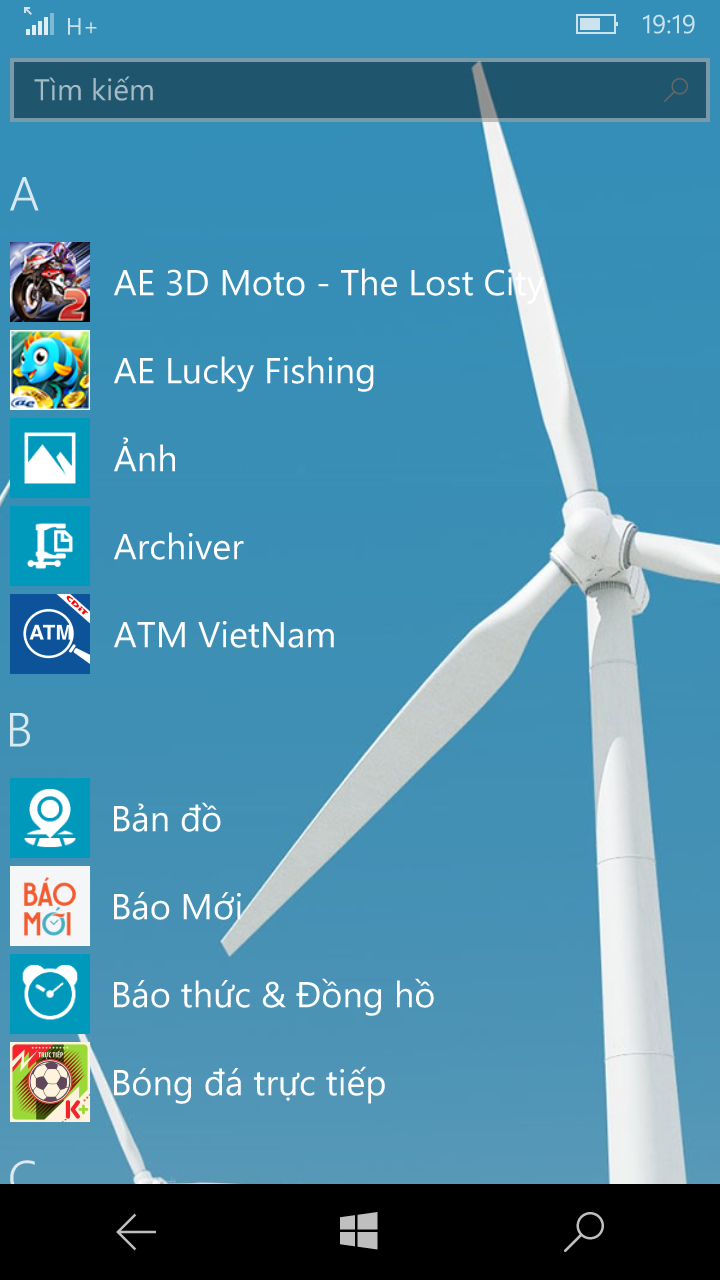Screen dimensions: 720x1280
Task: Open Bản đồ maps app
Action: [360, 819]
